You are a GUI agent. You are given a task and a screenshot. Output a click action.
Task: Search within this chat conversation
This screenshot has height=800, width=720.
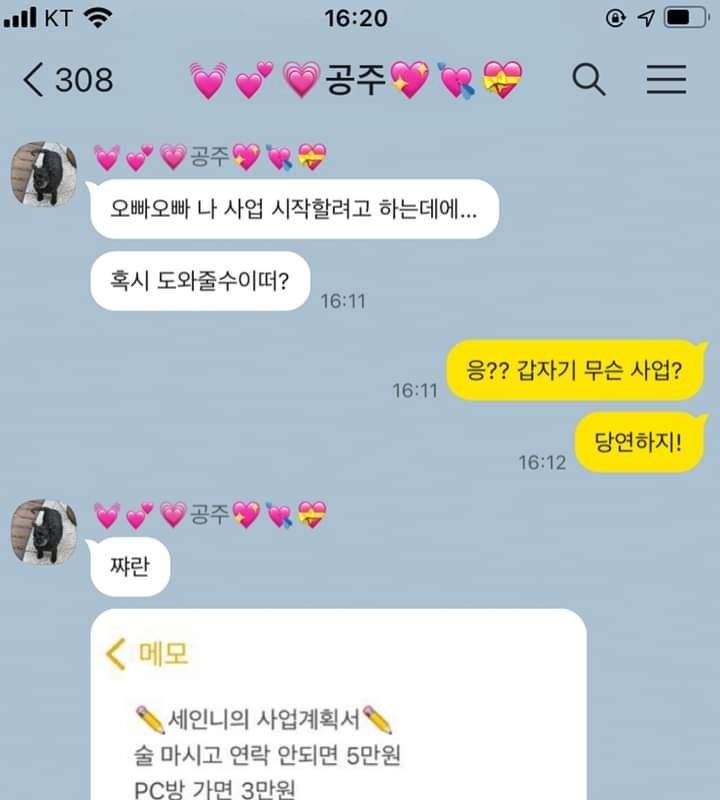[x=589, y=80]
